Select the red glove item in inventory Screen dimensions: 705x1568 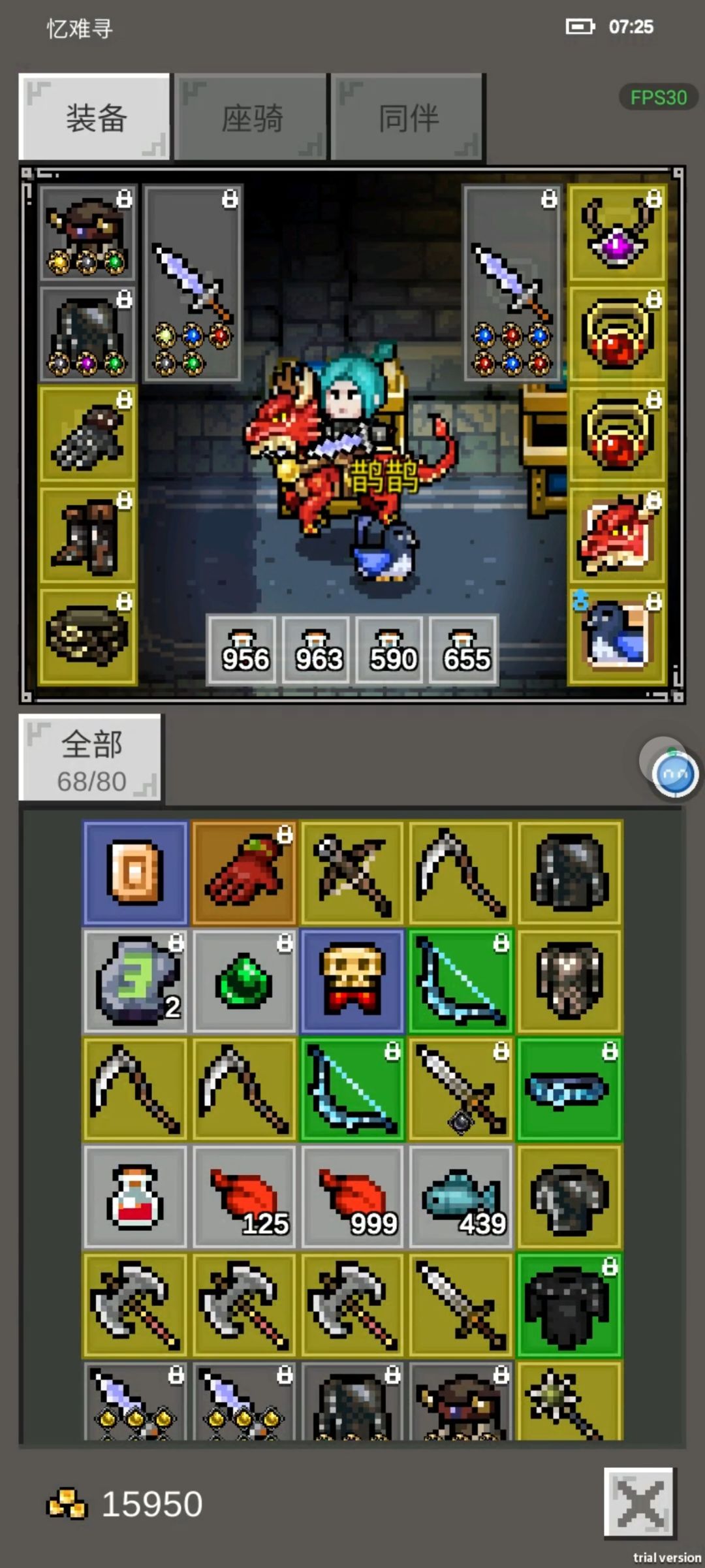pos(243,873)
